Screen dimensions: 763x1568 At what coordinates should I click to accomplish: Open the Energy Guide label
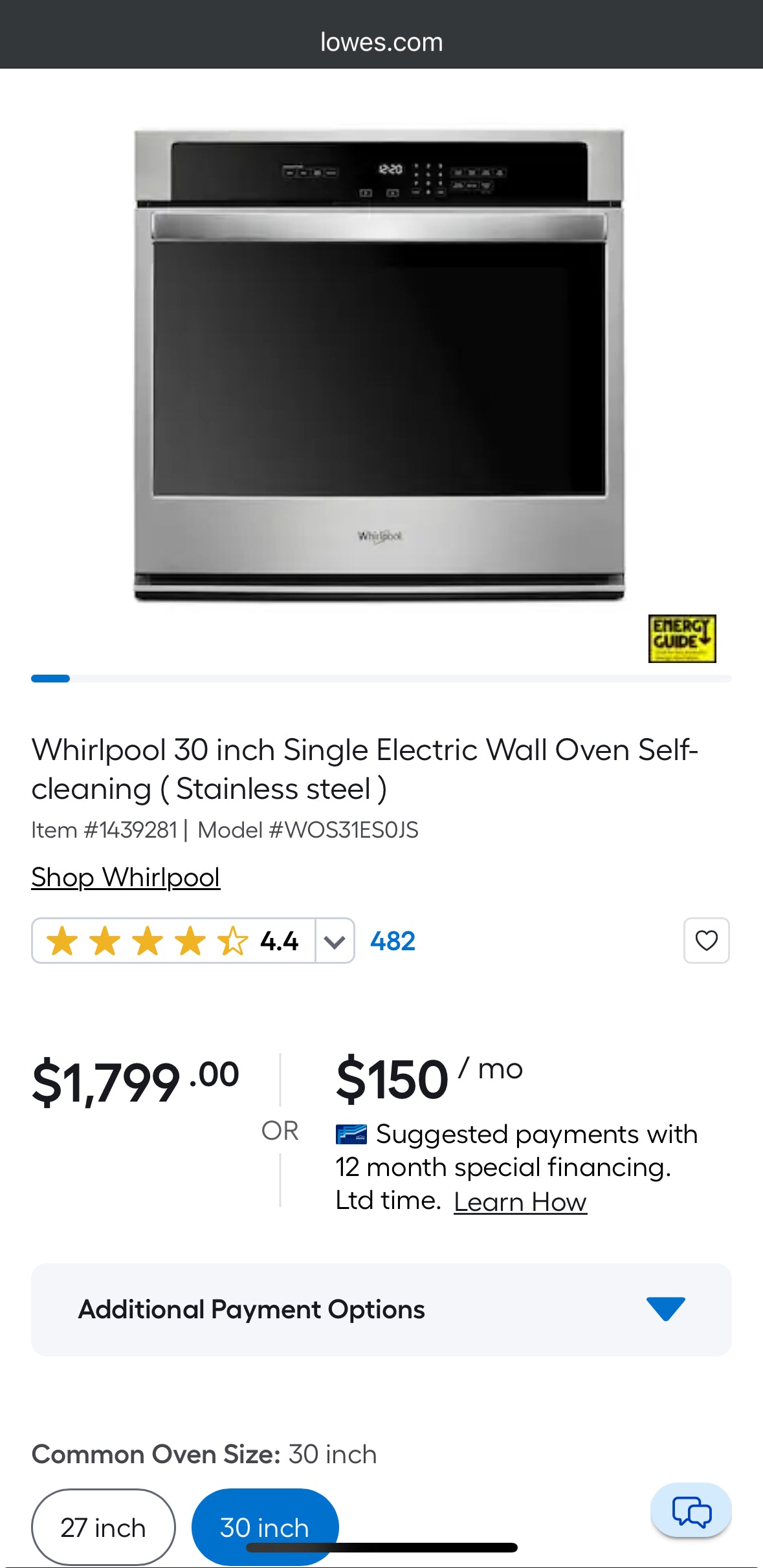coord(682,638)
